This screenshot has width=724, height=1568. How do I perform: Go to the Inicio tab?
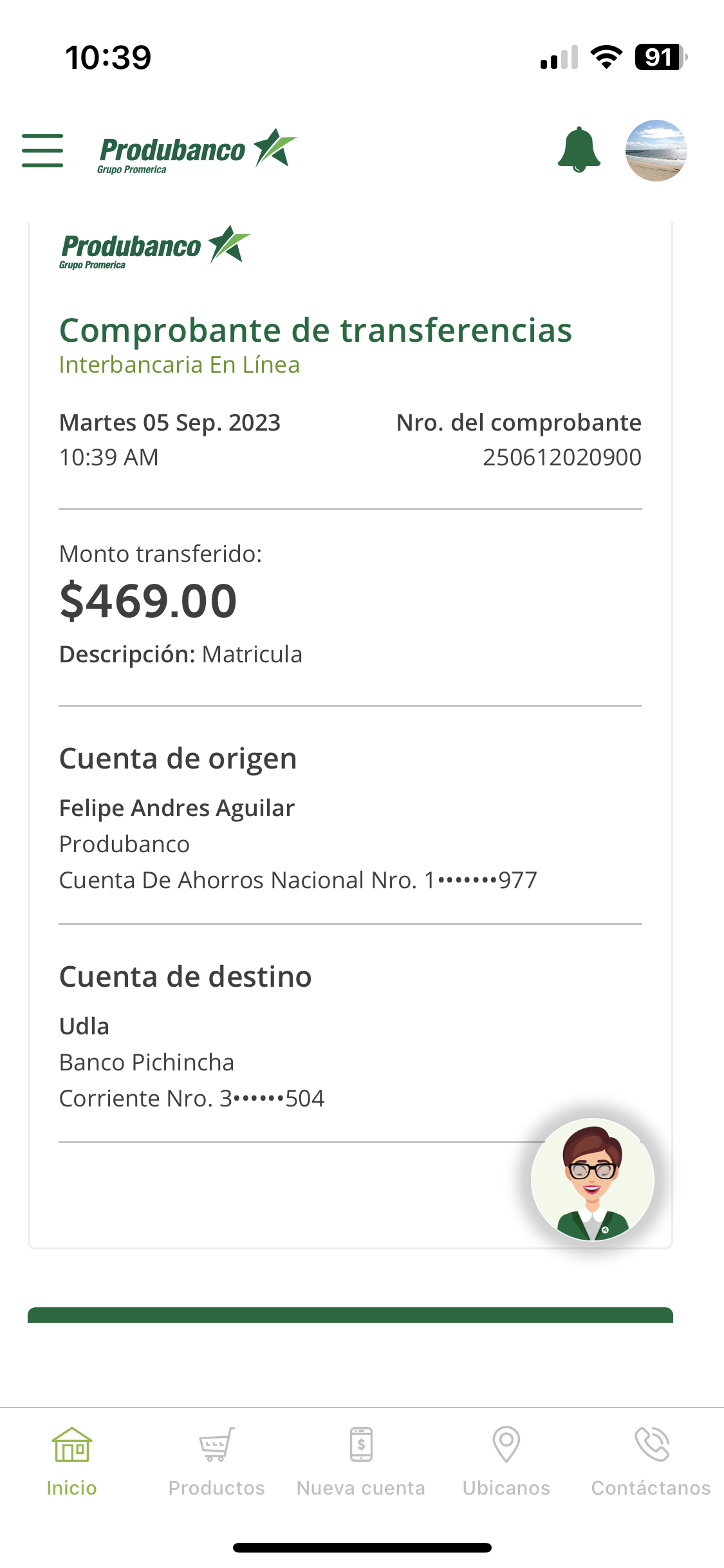coord(72,1461)
